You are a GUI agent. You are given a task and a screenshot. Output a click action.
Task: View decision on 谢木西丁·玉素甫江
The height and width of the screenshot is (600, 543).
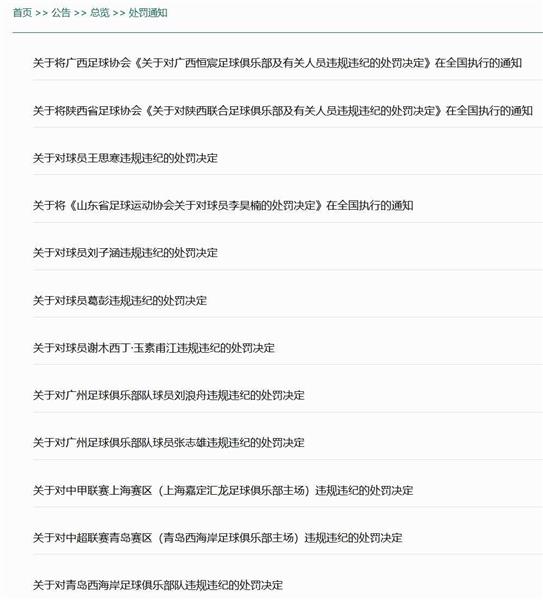point(153,348)
